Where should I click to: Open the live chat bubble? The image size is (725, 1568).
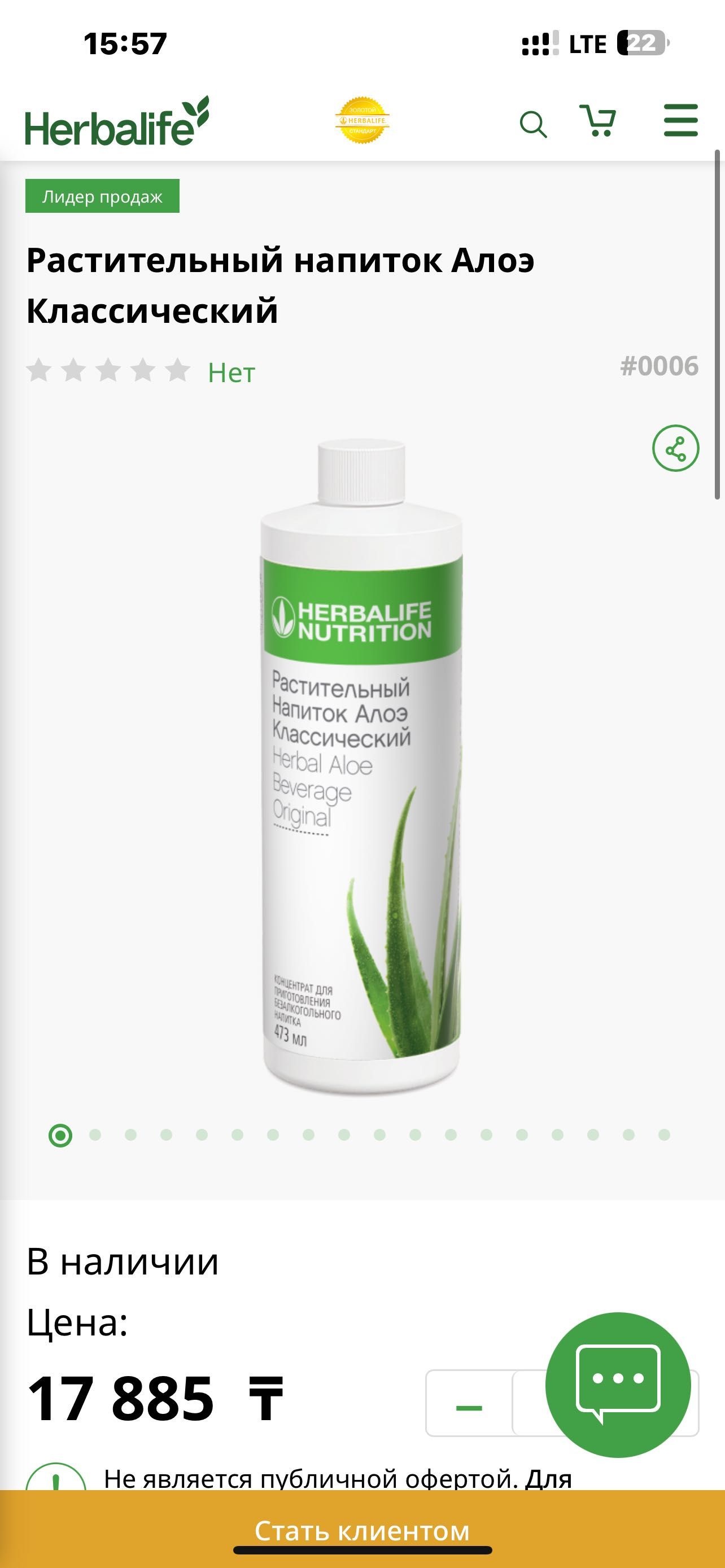(618, 1385)
